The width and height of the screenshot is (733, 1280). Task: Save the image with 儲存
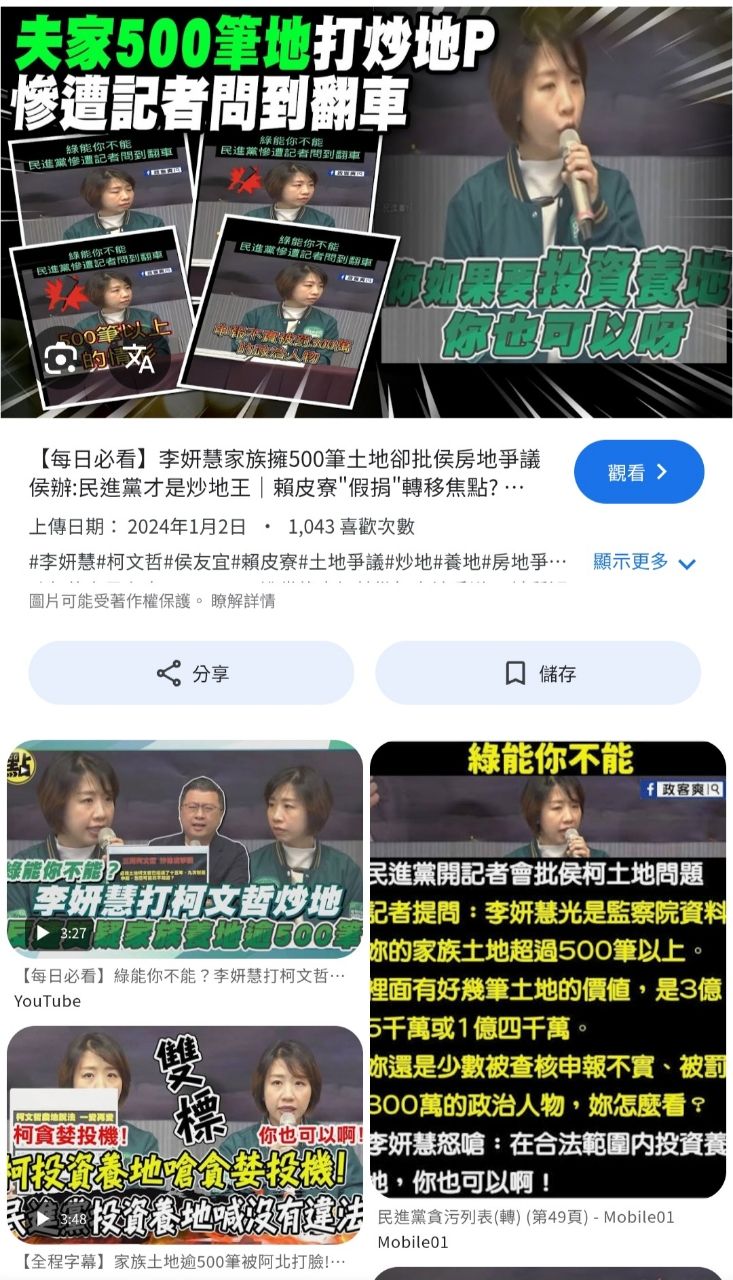click(538, 673)
